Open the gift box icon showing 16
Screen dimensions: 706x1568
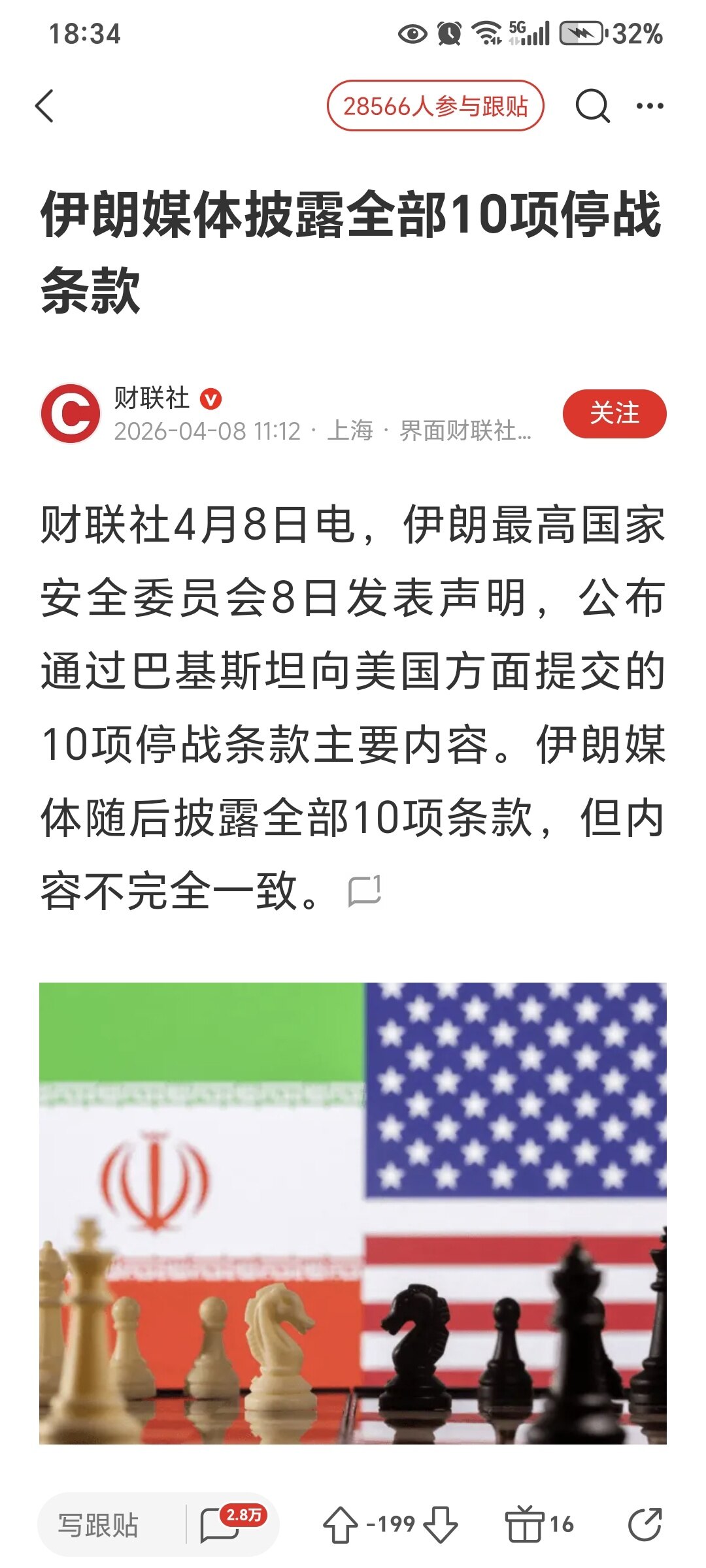click(525, 1525)
